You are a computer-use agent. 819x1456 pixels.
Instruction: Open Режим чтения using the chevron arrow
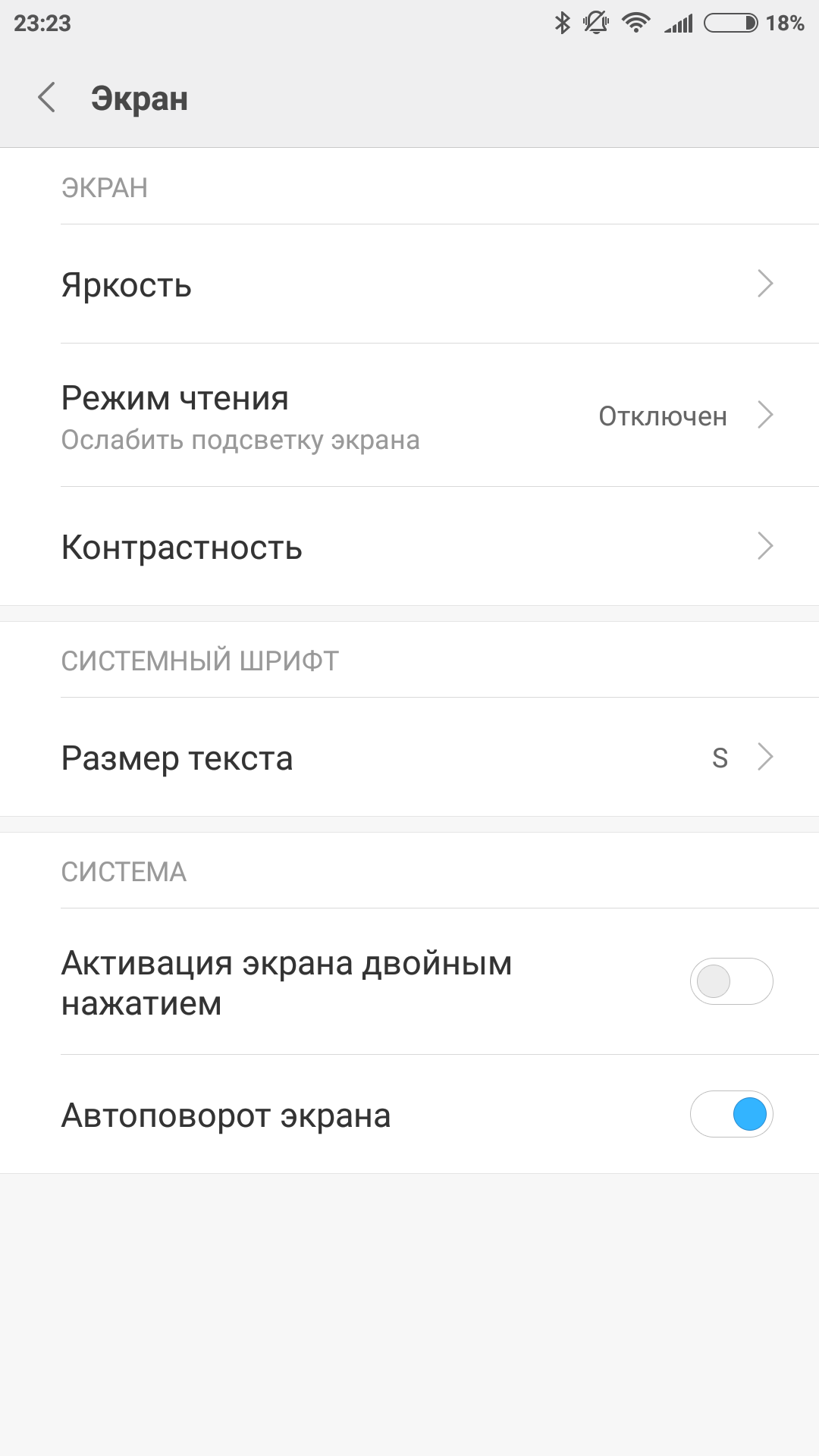768,416
